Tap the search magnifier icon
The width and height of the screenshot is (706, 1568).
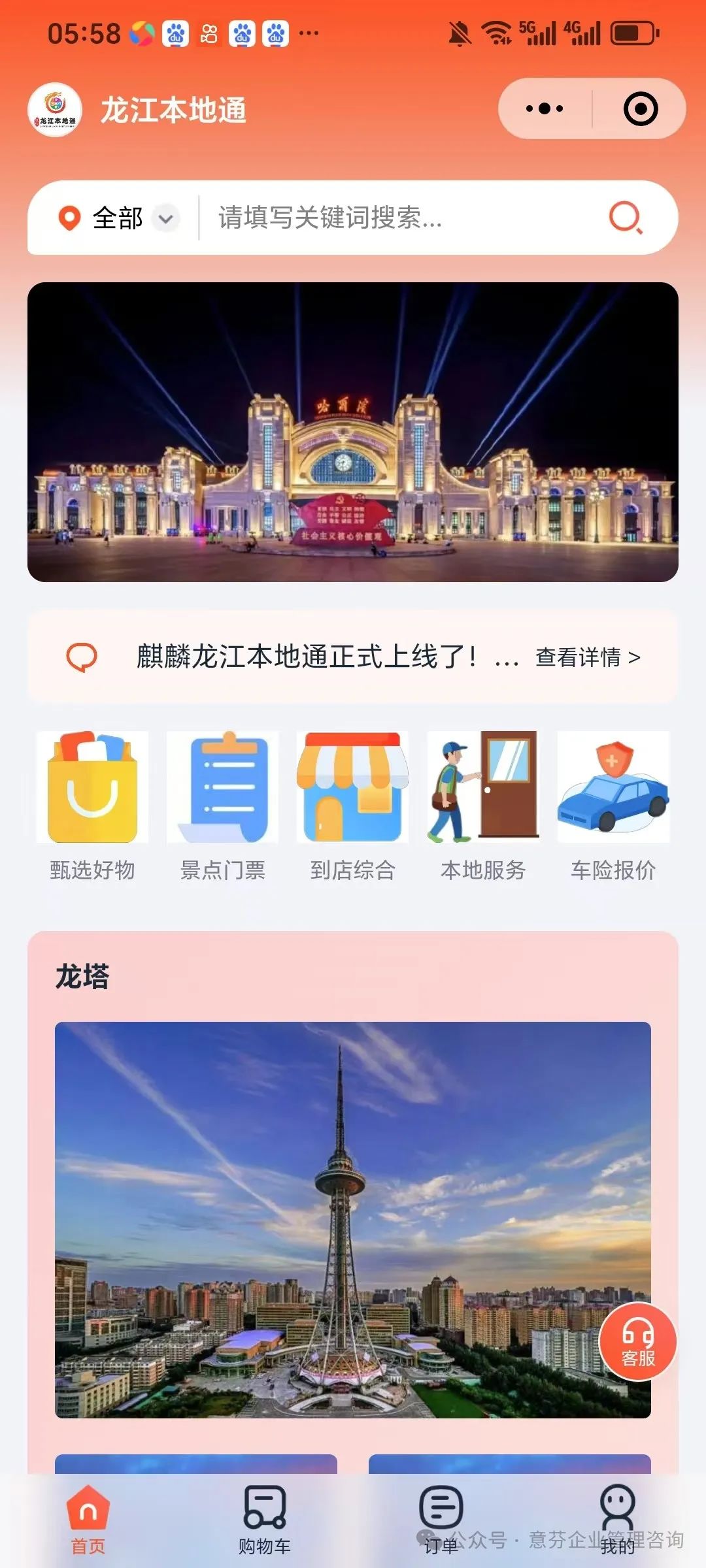tap(625, 218)
